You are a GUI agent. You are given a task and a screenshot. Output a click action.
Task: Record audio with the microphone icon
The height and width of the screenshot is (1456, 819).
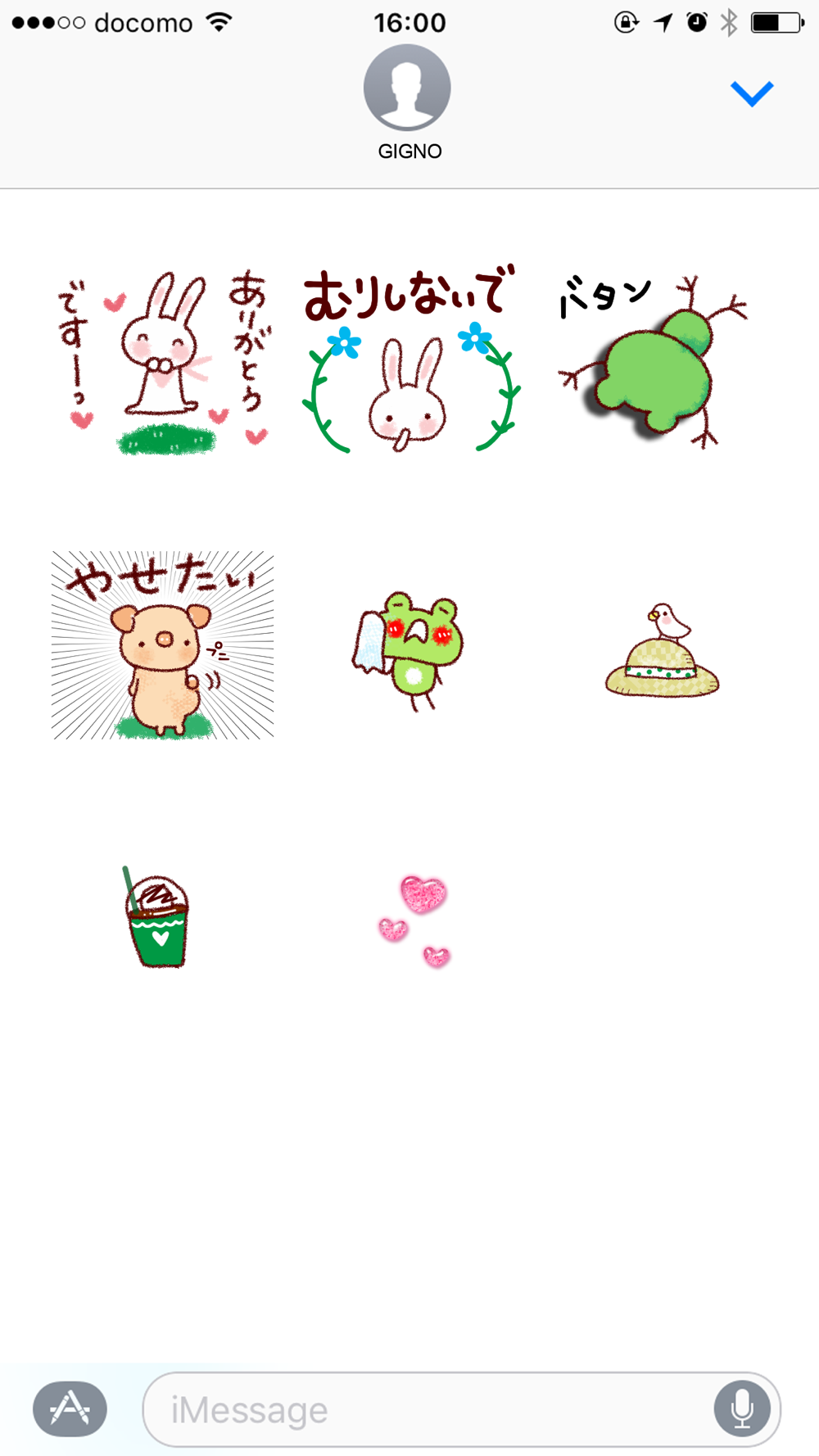click(x=742, y=1409)
